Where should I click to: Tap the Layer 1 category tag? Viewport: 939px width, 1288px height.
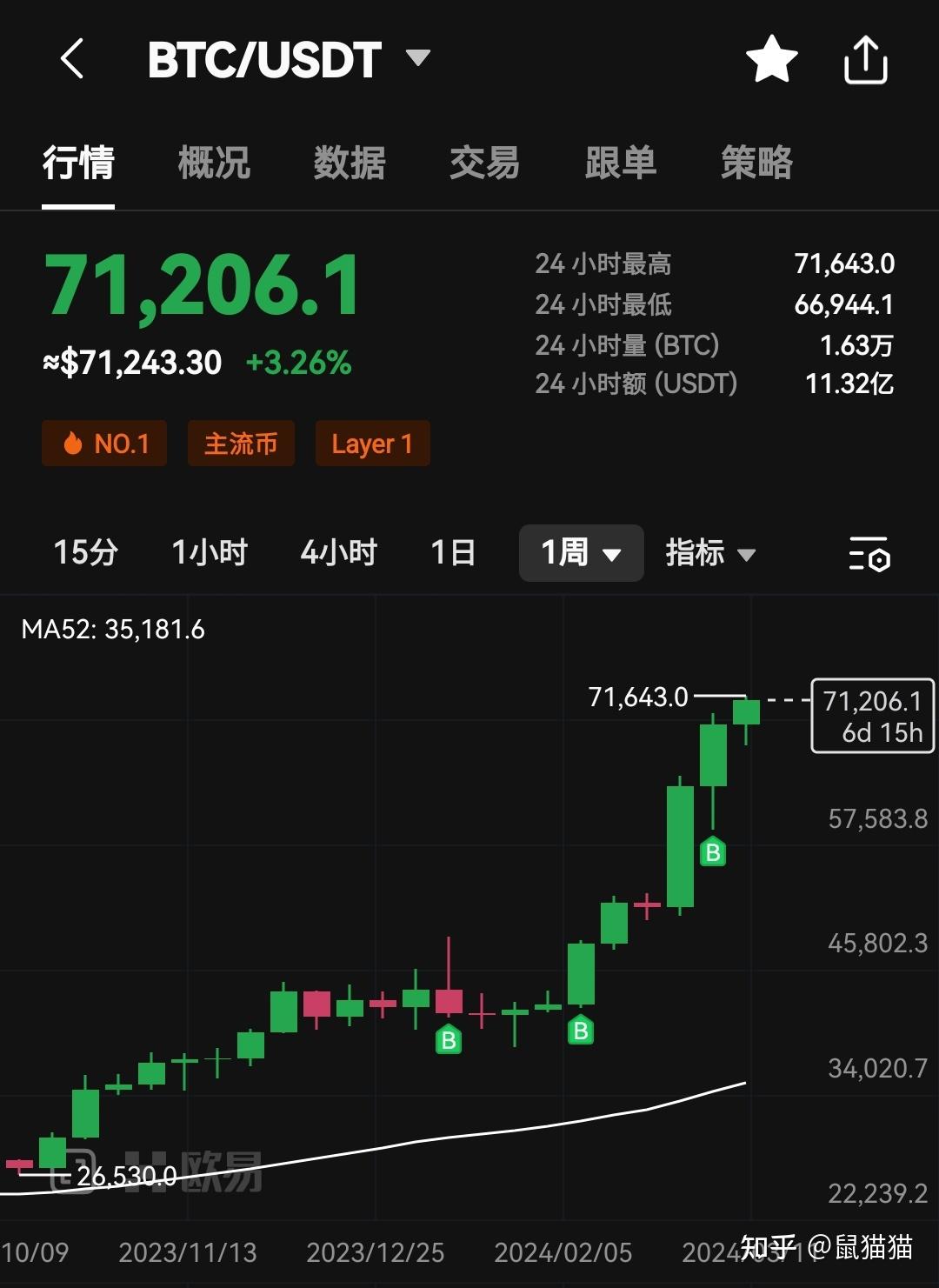click(x=372, y=444)
